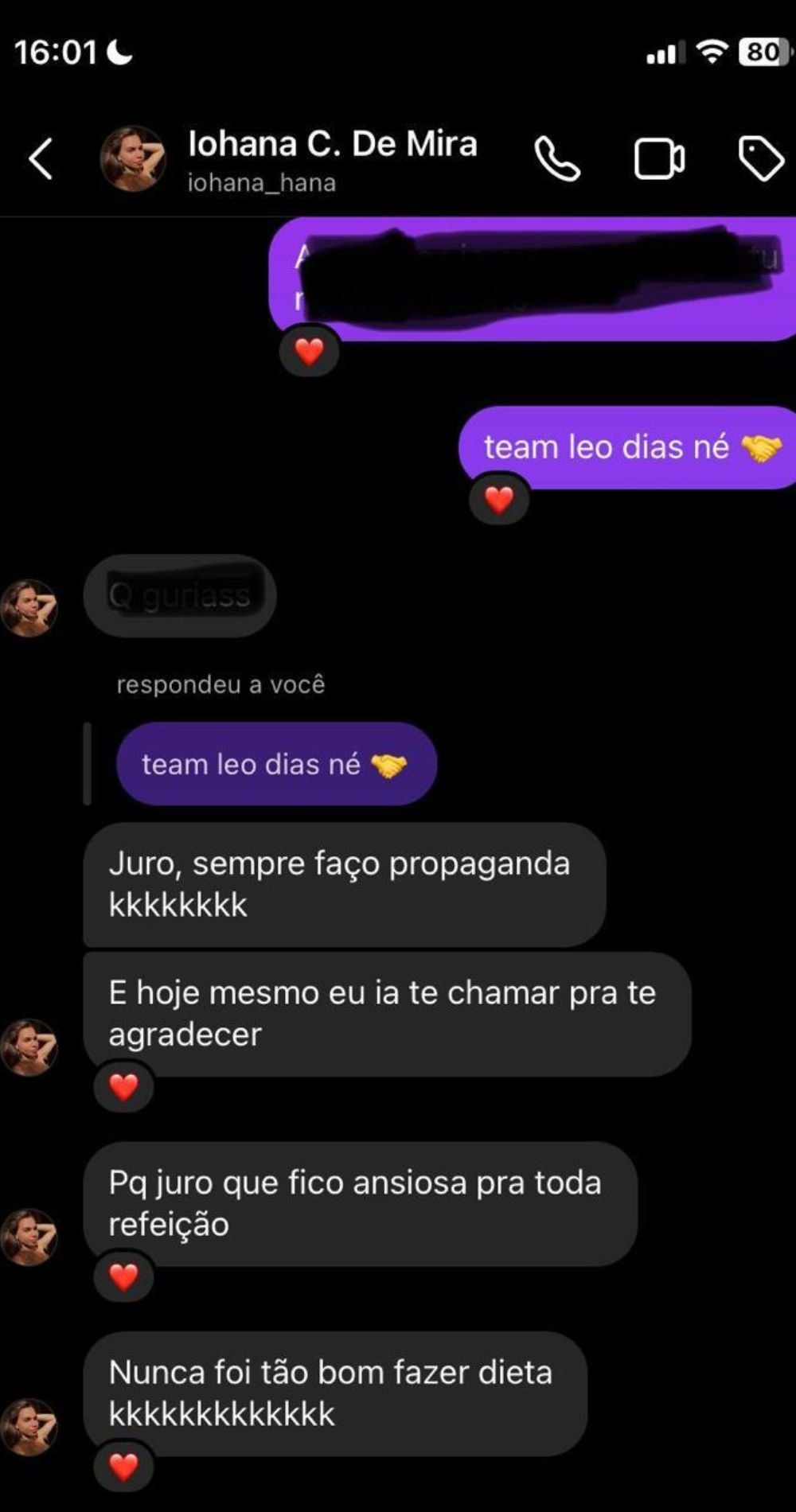Open Iohana's avatar beside "Q guriass" message
This screenshot has width=796, height=1512.
coord(29,608)
